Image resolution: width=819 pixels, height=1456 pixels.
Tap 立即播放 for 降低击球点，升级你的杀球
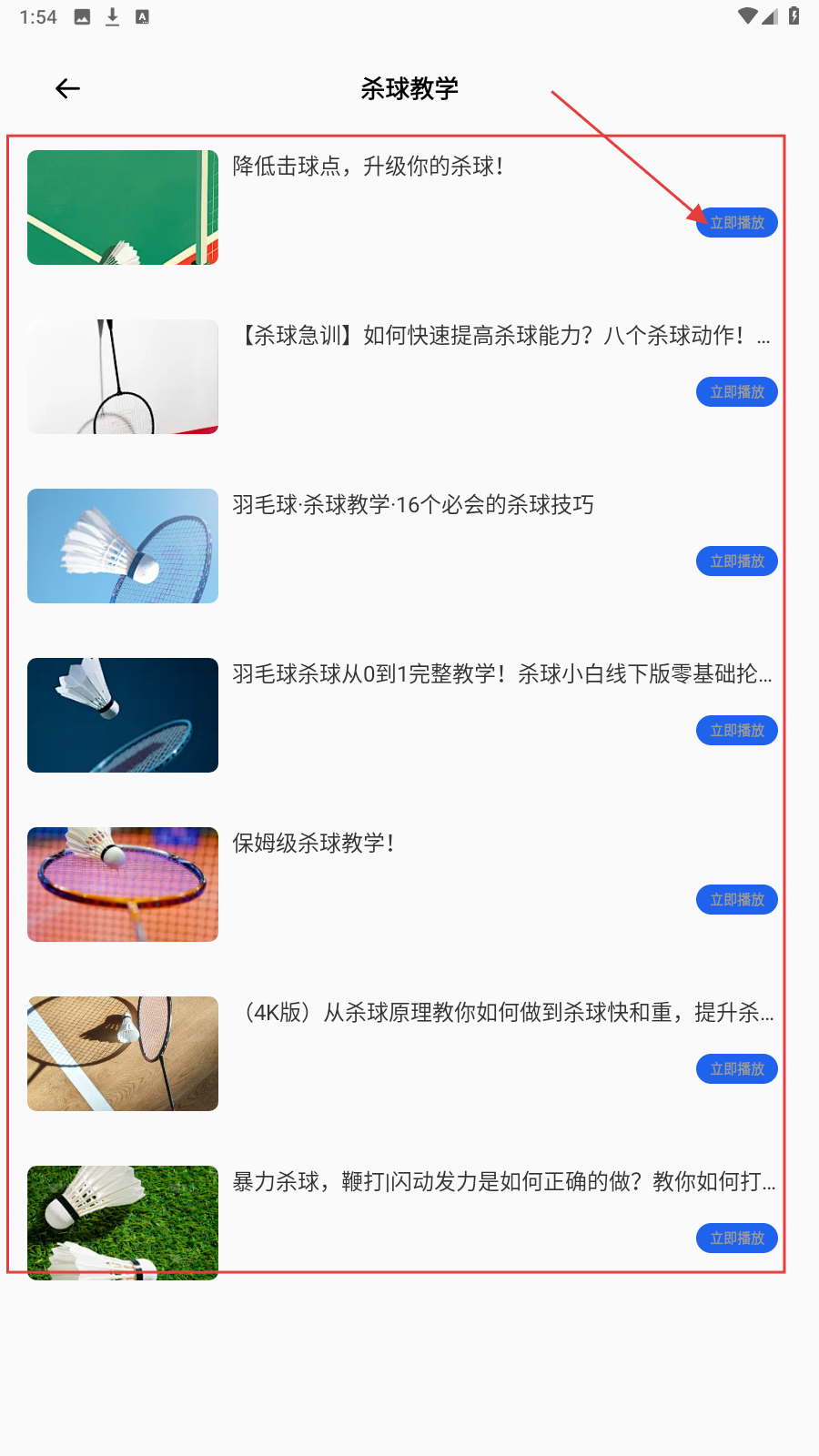737,223
